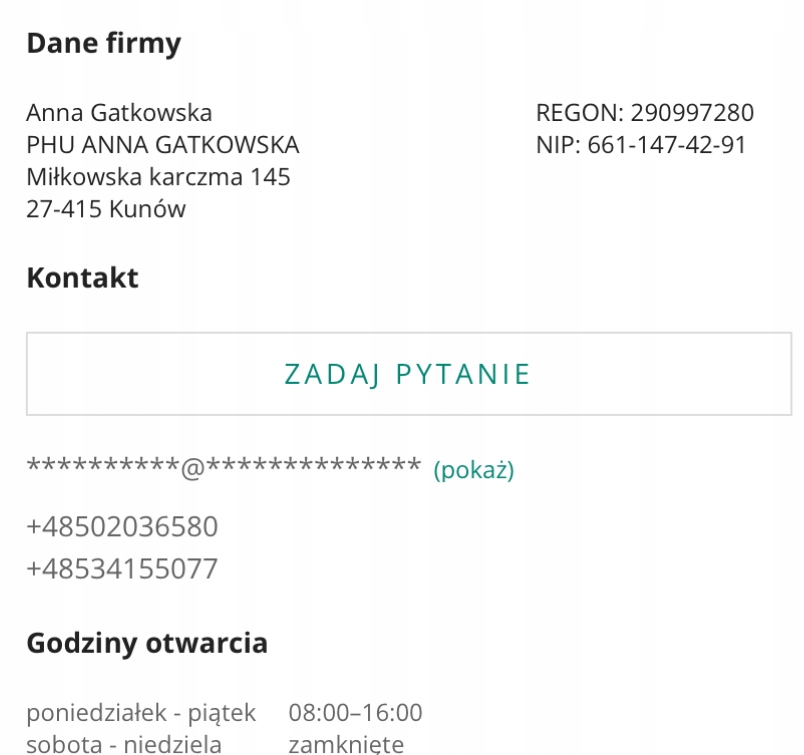Tap the ZADAJ PYTANIE button

[x=408, y=374]
